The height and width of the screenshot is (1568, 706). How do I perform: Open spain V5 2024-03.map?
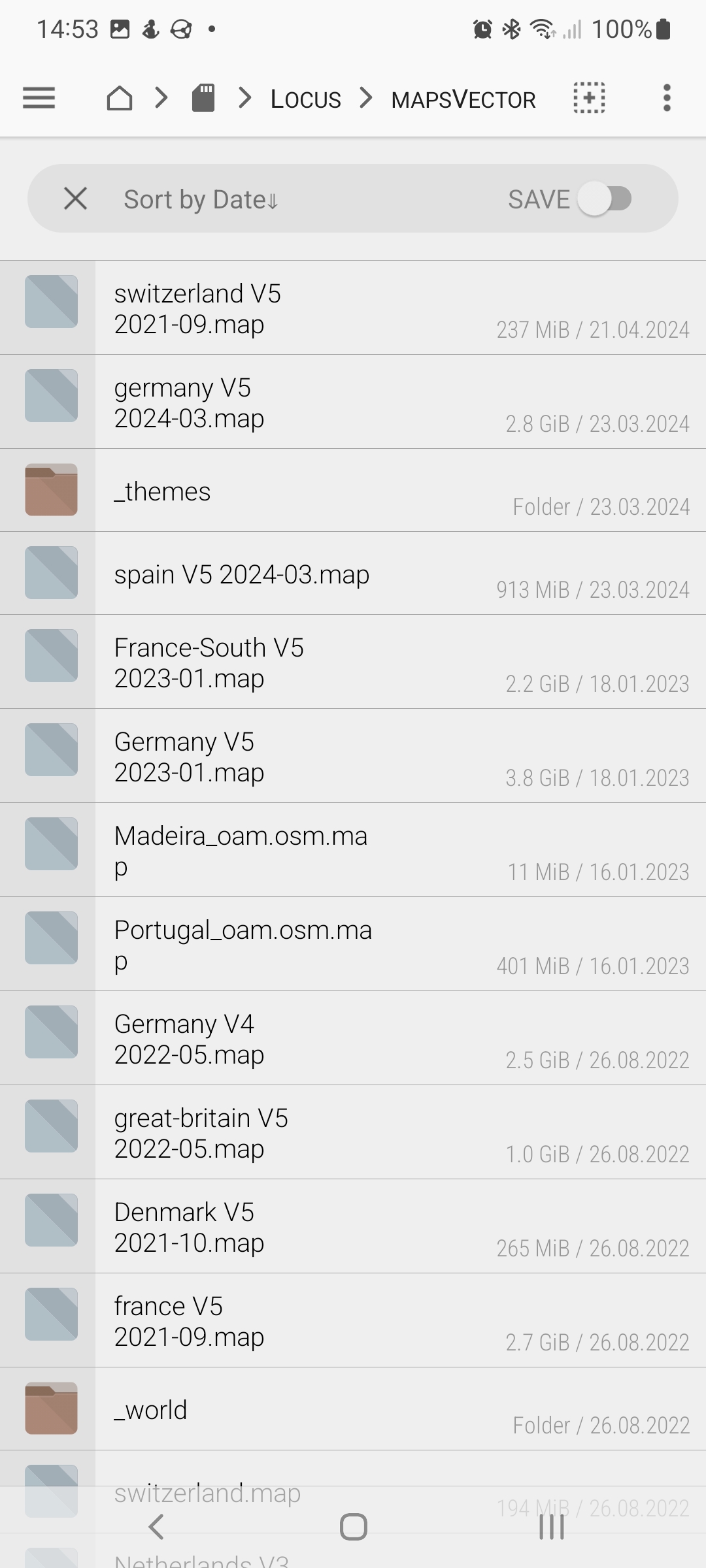pyautogui.click(x=353, y=574)
